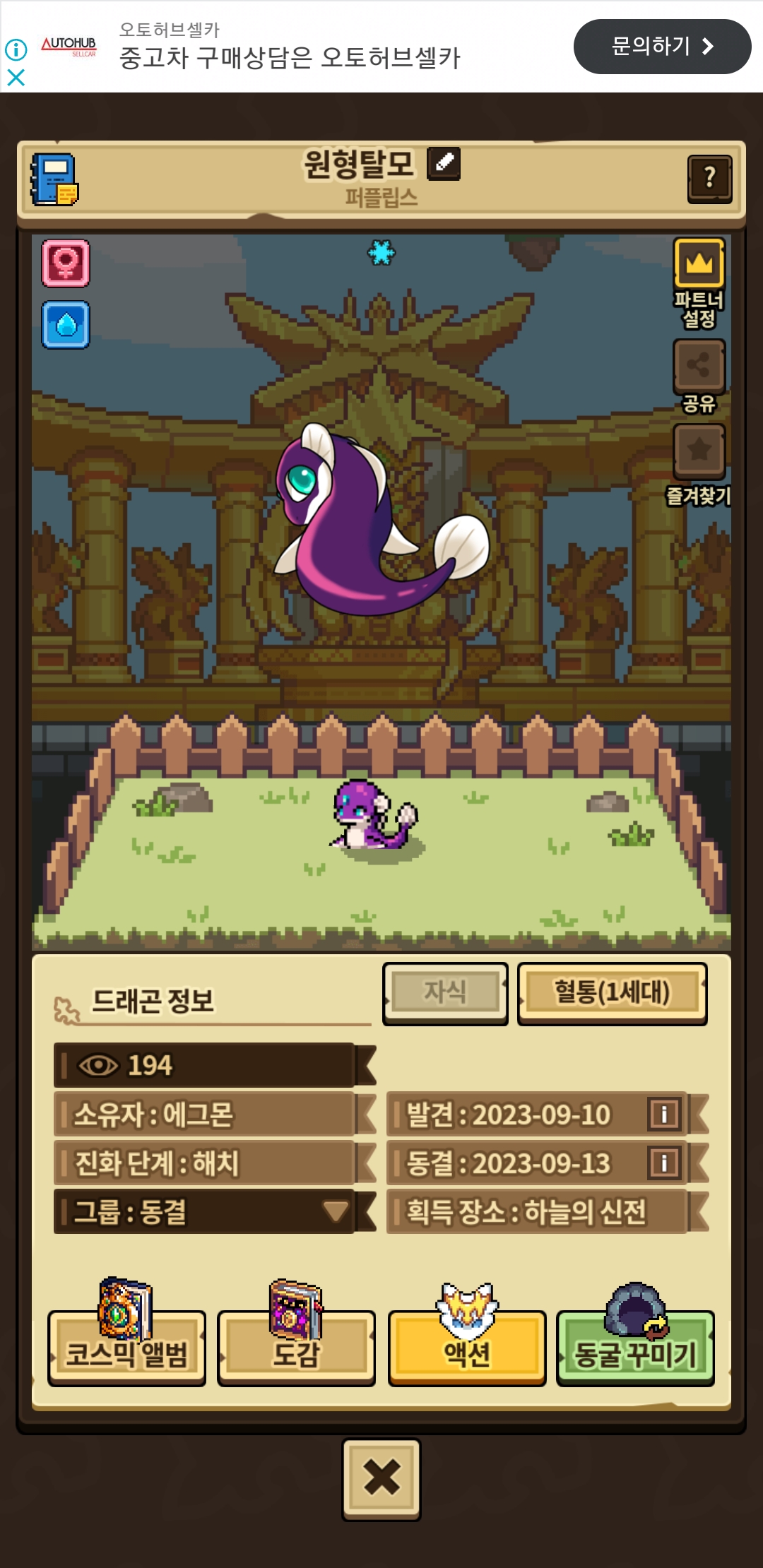Tap the yellow 액션 button
763x1568 pixels.
pyautogui.click(x=466, y=1348)
